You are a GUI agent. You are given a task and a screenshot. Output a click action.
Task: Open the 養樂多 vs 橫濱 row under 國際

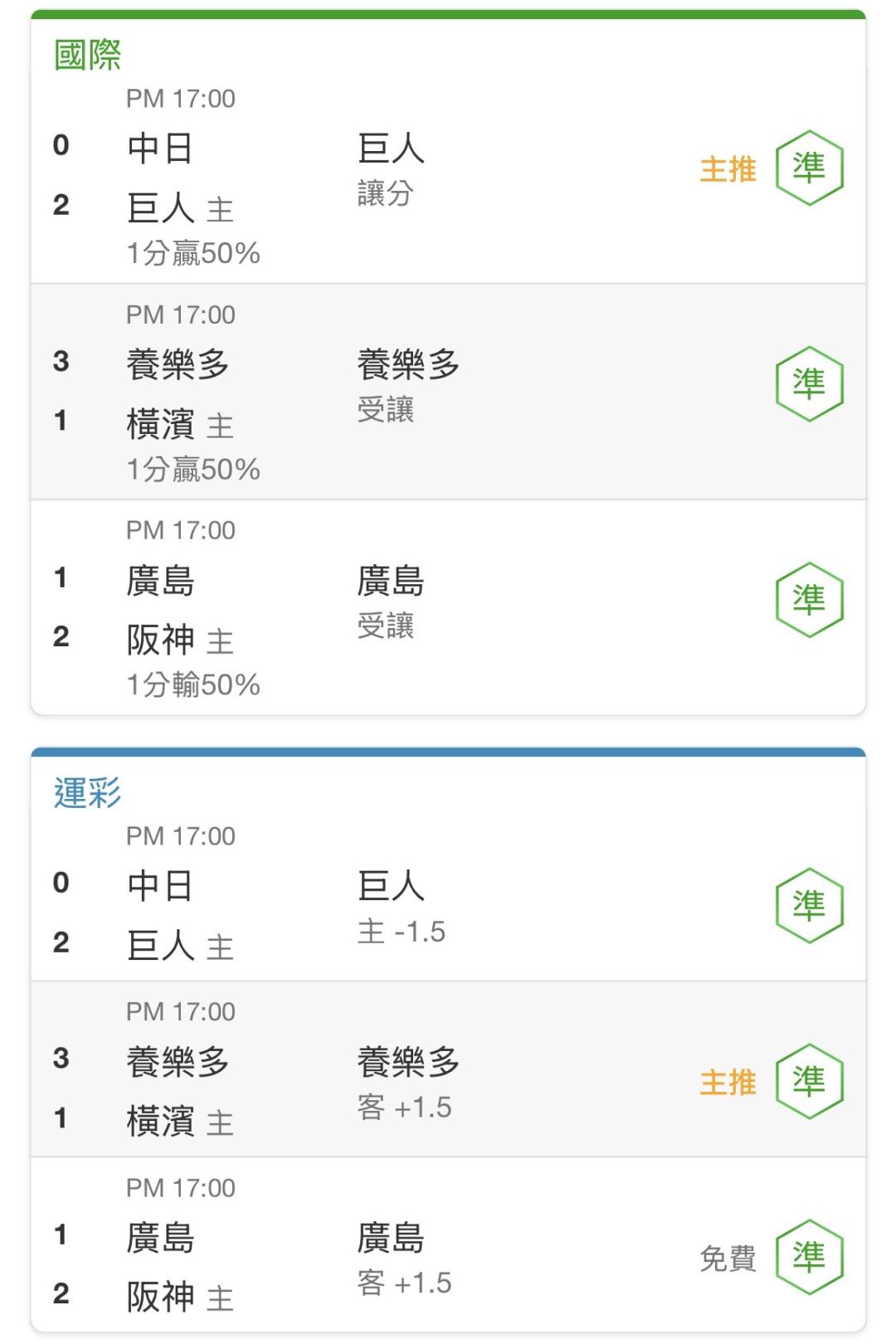(448, 392)
